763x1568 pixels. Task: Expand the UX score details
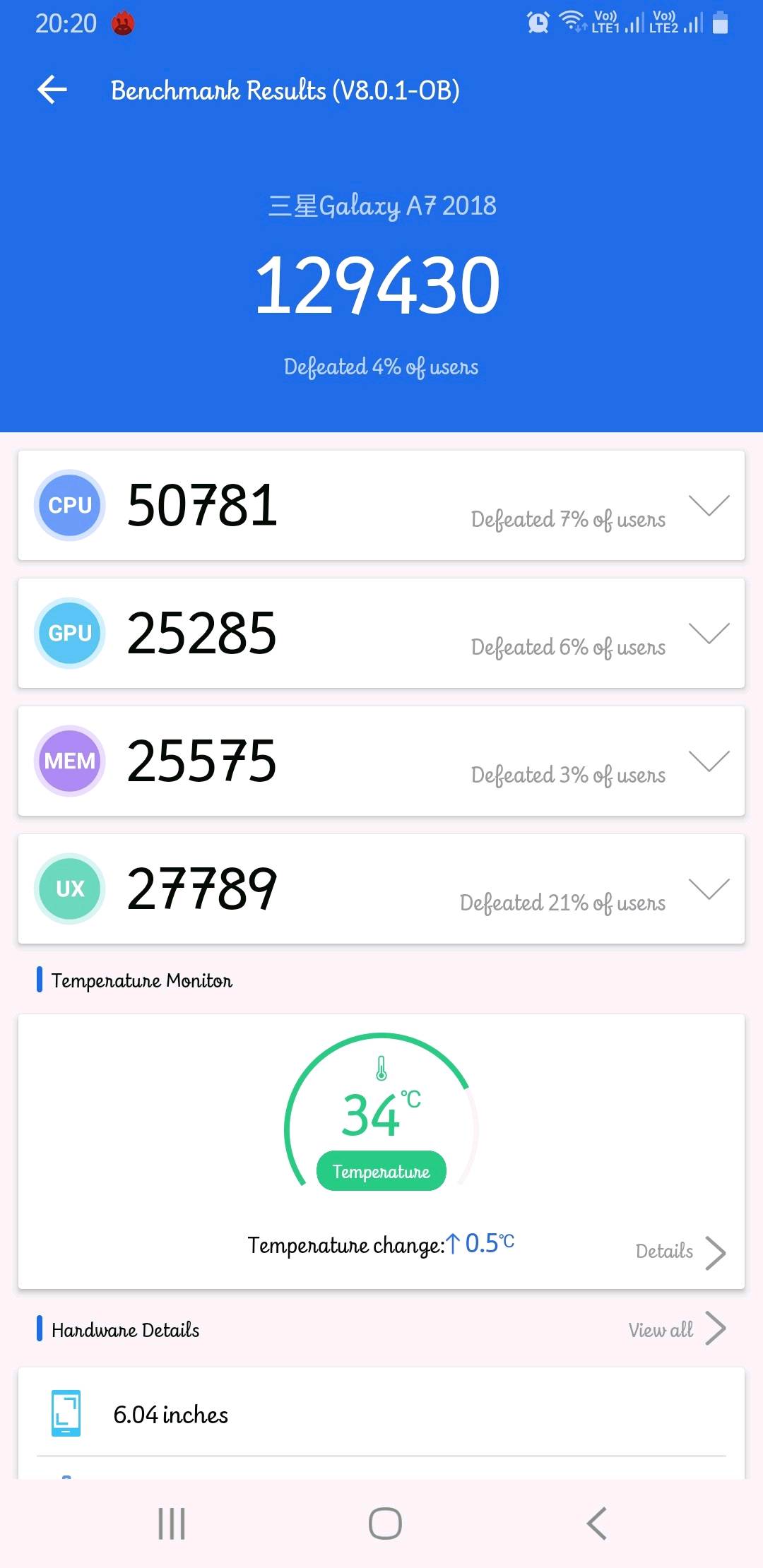(x=709, y=889)
